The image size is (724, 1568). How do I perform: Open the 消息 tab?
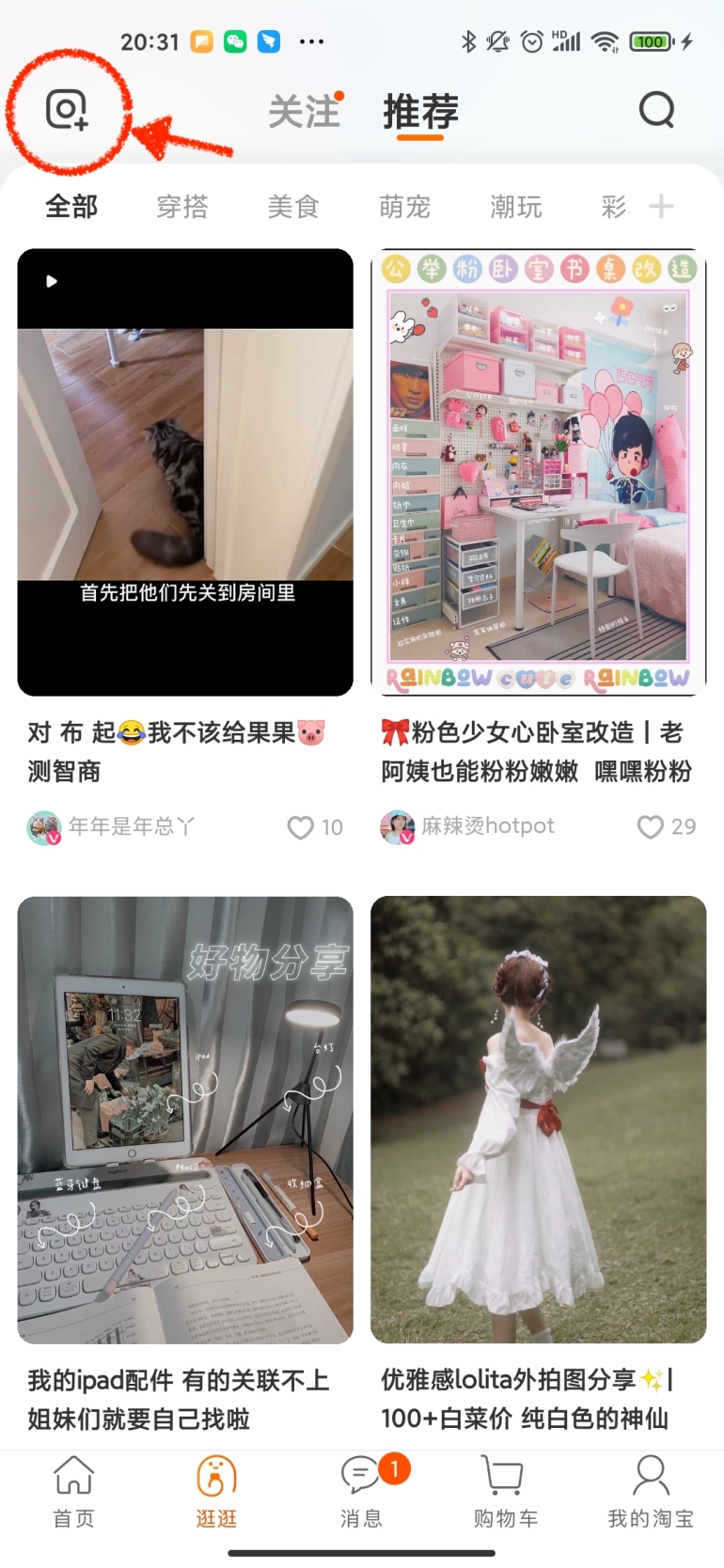click(x=361, y=1492)
